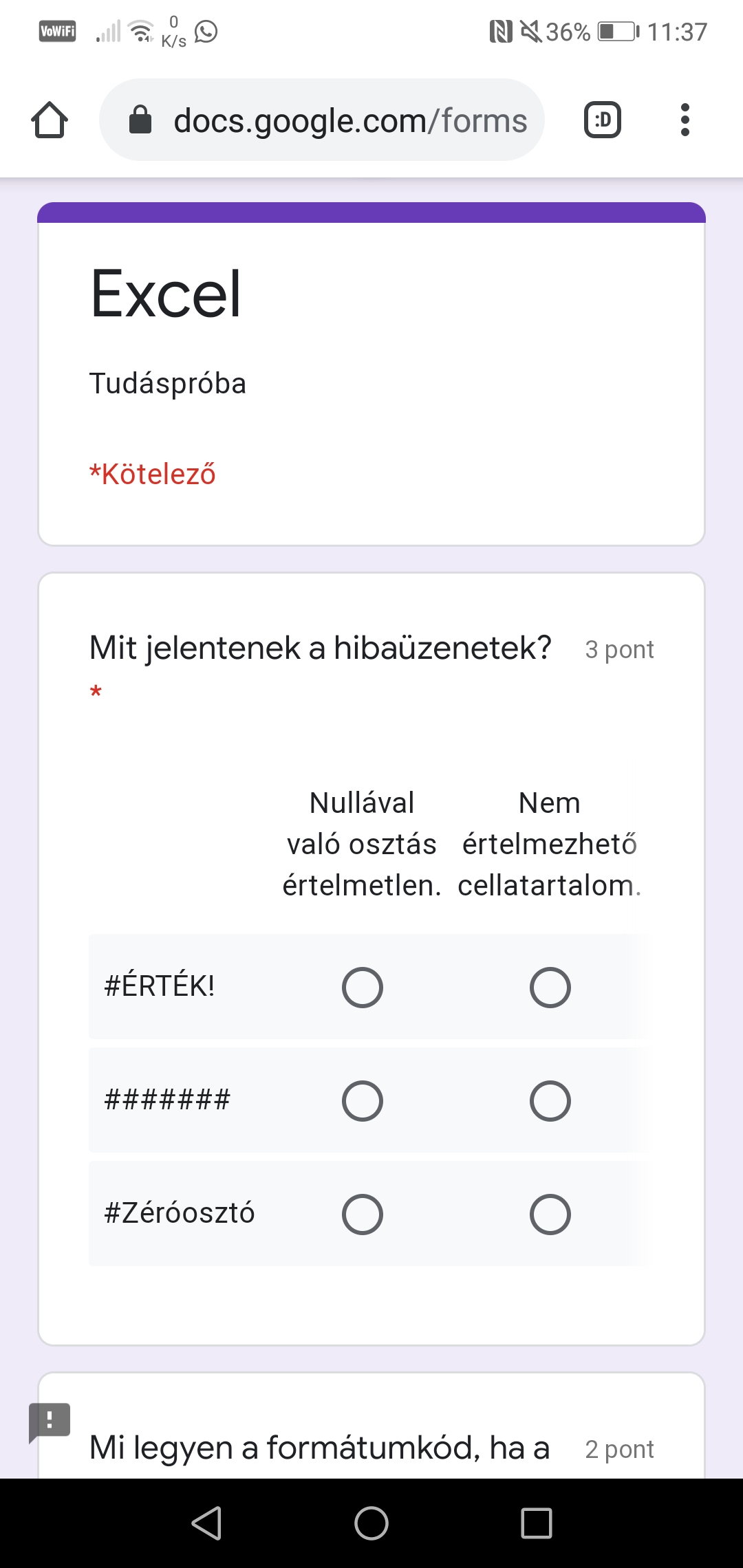Open the browser three-dot menu

[685, 120]
